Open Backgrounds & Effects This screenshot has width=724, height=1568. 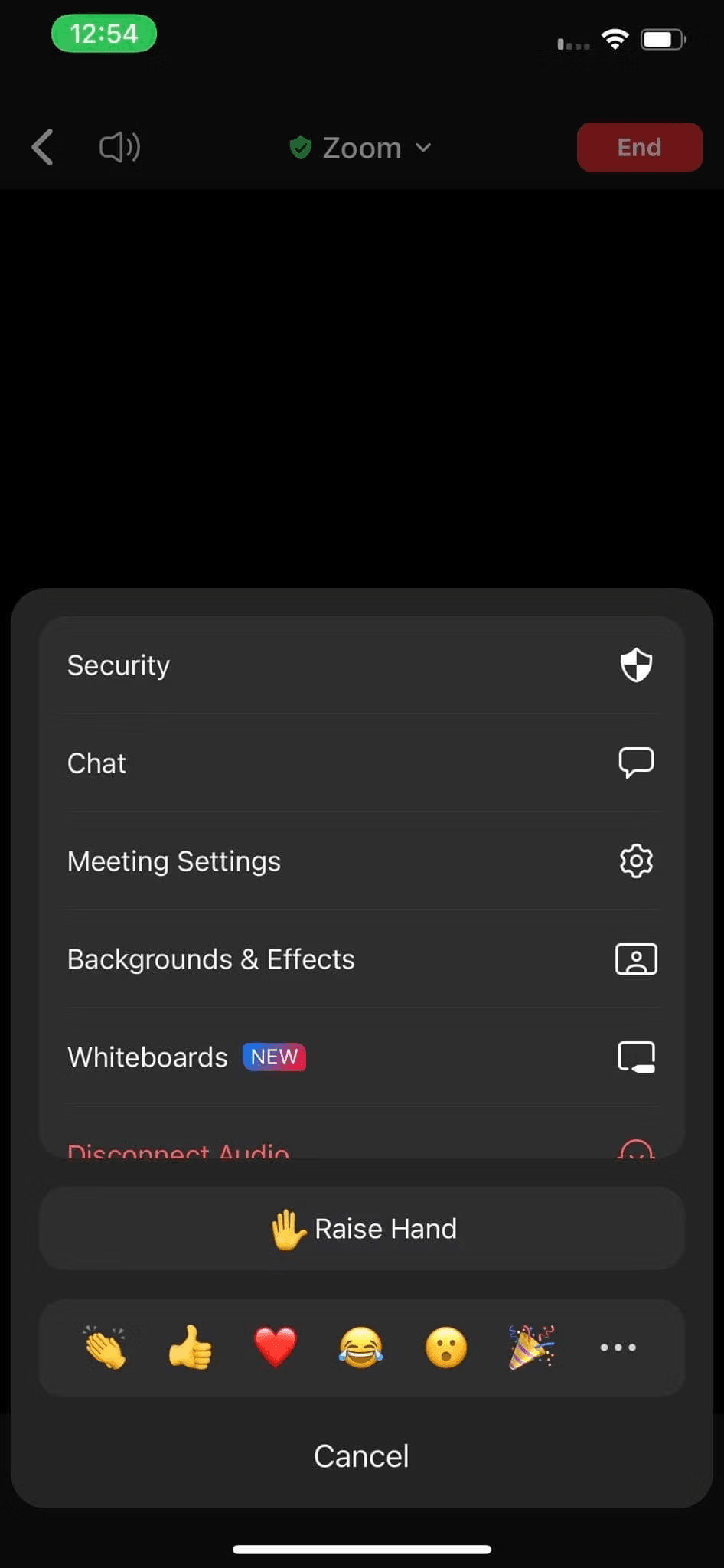361,959
